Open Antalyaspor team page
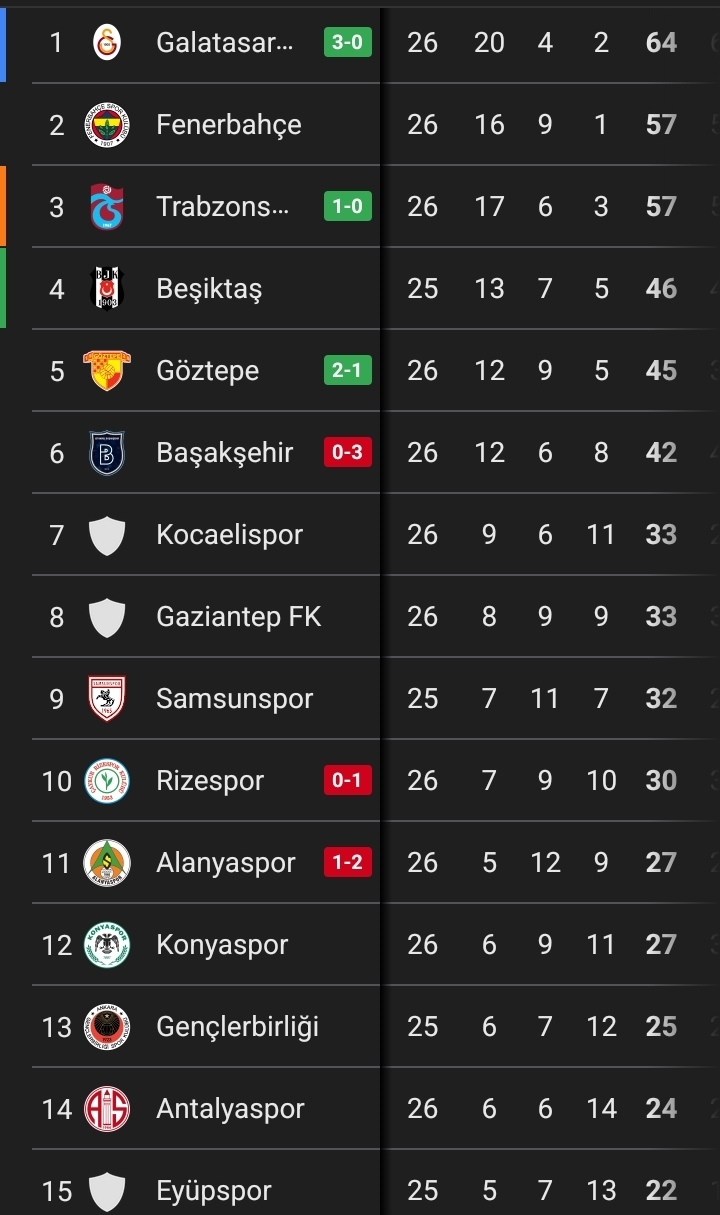 click(x=360, y=1108)
